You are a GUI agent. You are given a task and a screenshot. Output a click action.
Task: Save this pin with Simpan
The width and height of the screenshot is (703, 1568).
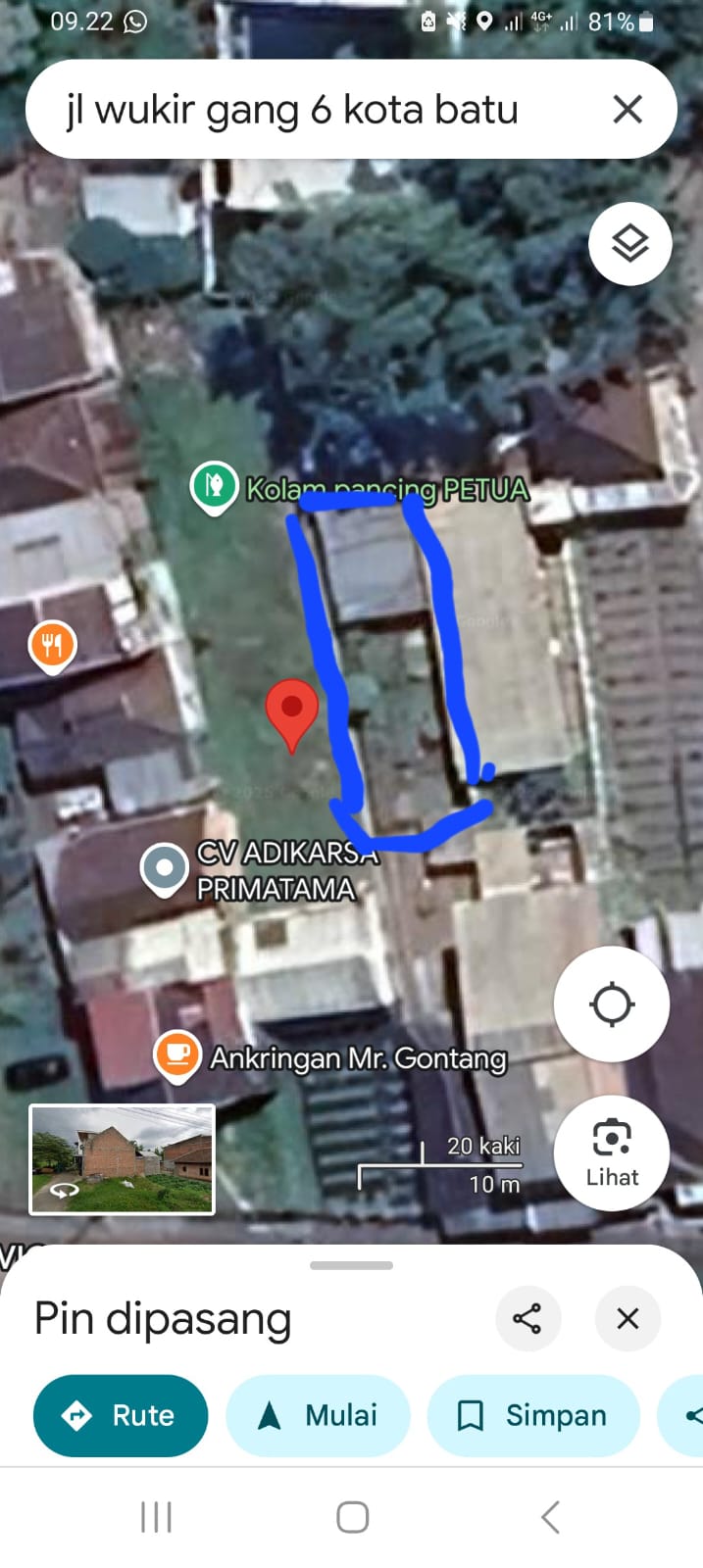[x=533, y=1415]
